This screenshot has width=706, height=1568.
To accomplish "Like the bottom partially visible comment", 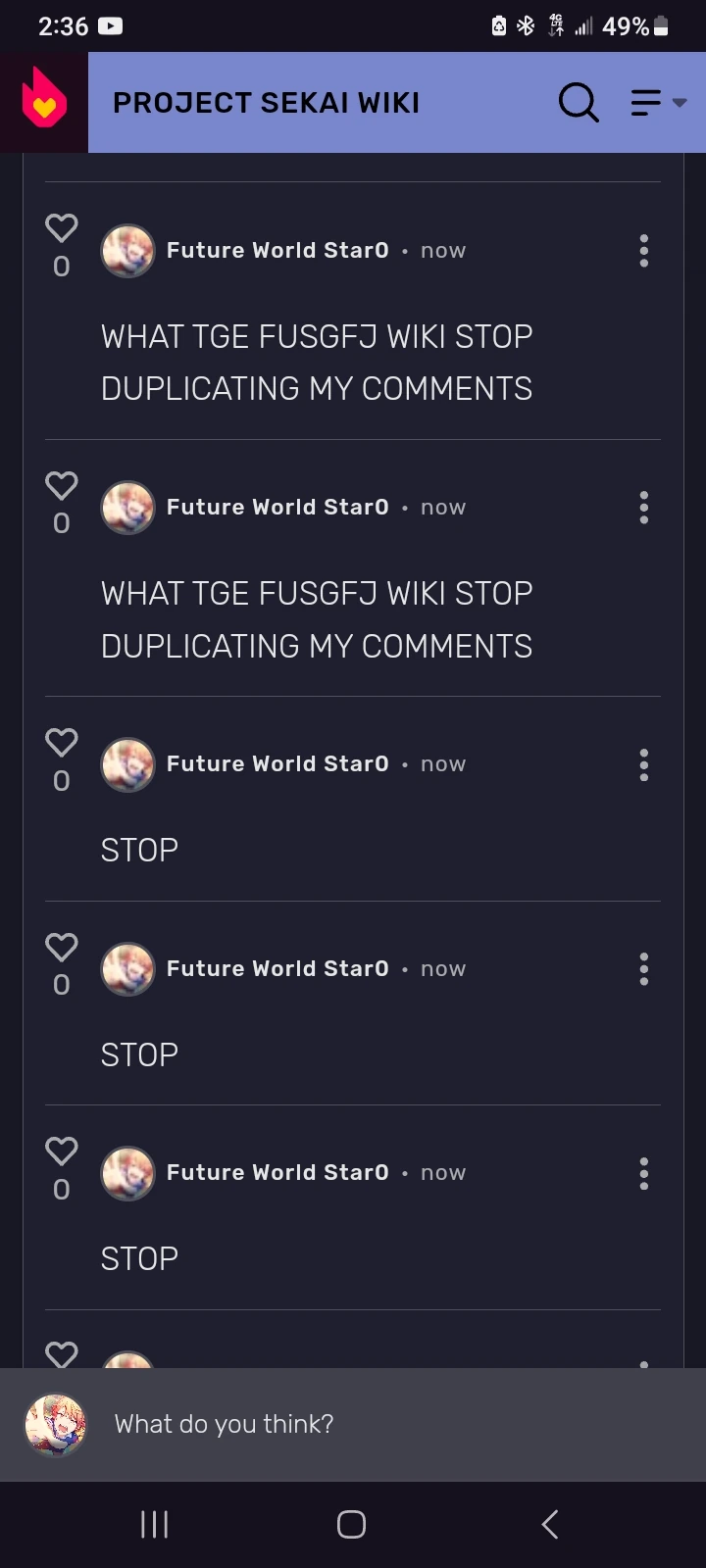I will pos(62,1352).
